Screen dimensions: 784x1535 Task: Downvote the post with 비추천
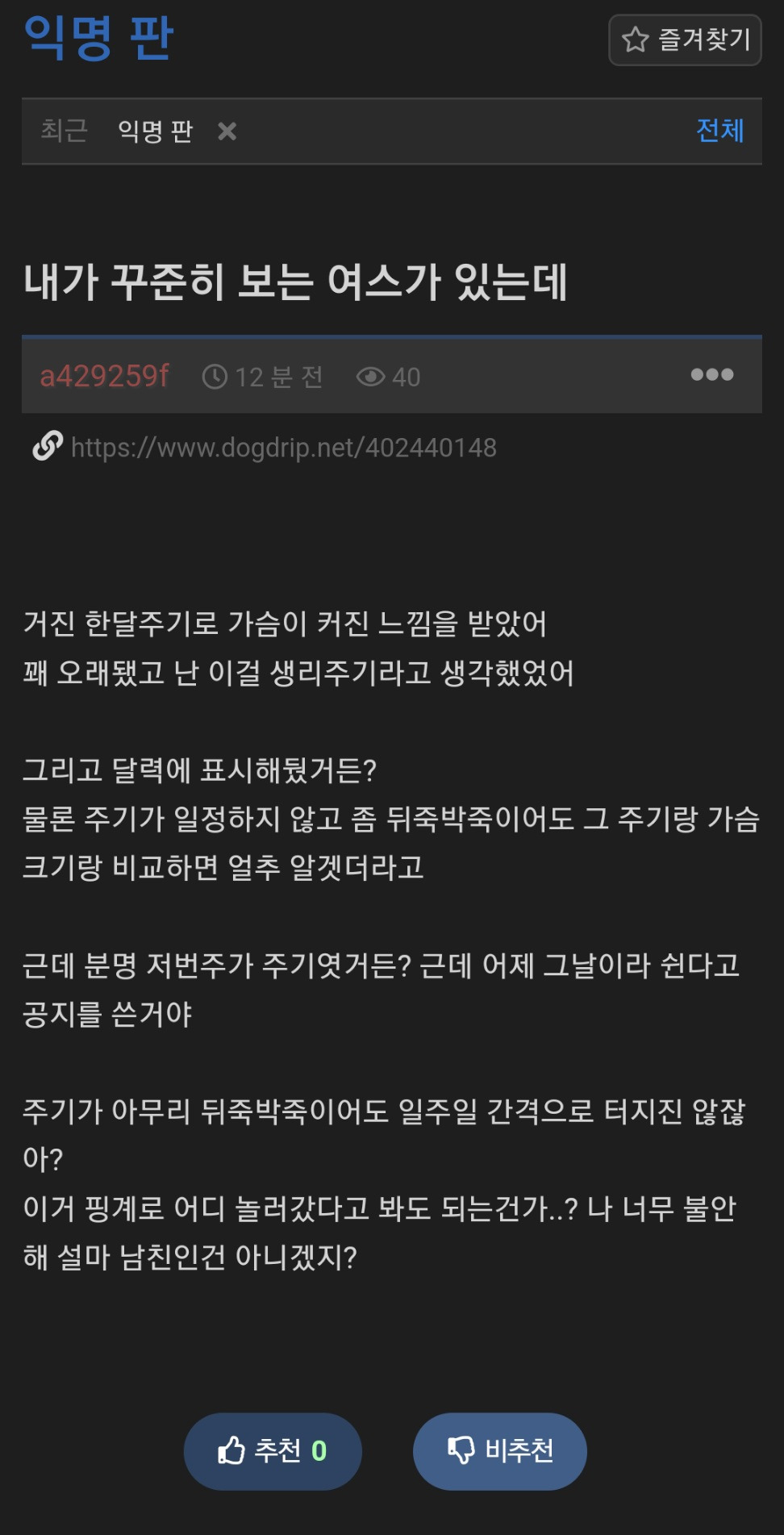tap(500, 1451)
